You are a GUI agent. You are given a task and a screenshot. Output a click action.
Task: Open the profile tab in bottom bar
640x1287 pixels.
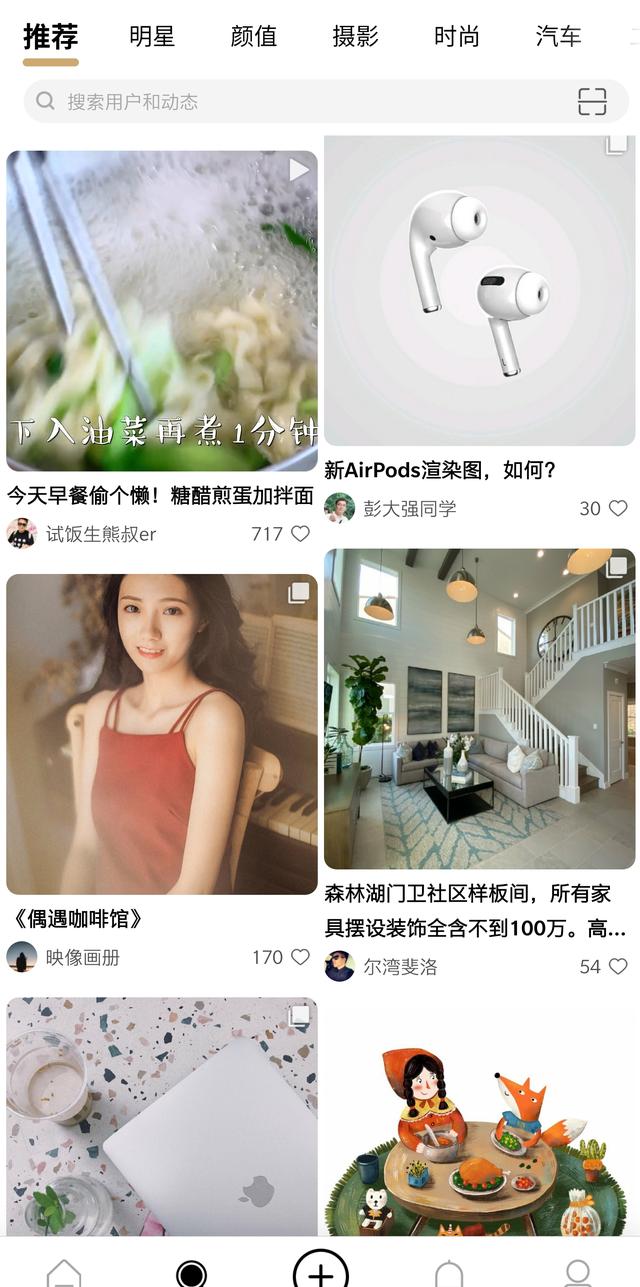pos(577,1272)
